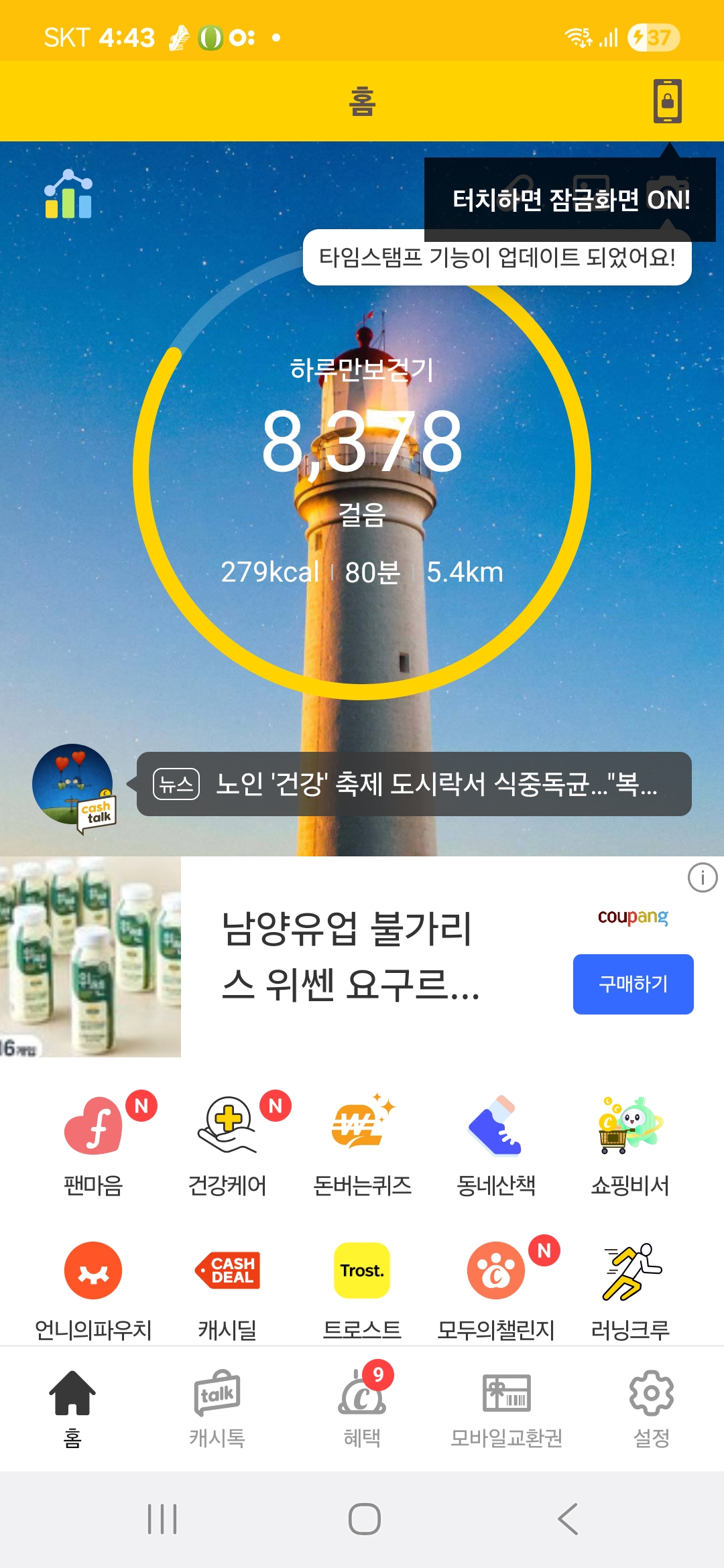Switch to the 캐시톡 tab
724x1568 pixels.
[x=217, y=1408]
